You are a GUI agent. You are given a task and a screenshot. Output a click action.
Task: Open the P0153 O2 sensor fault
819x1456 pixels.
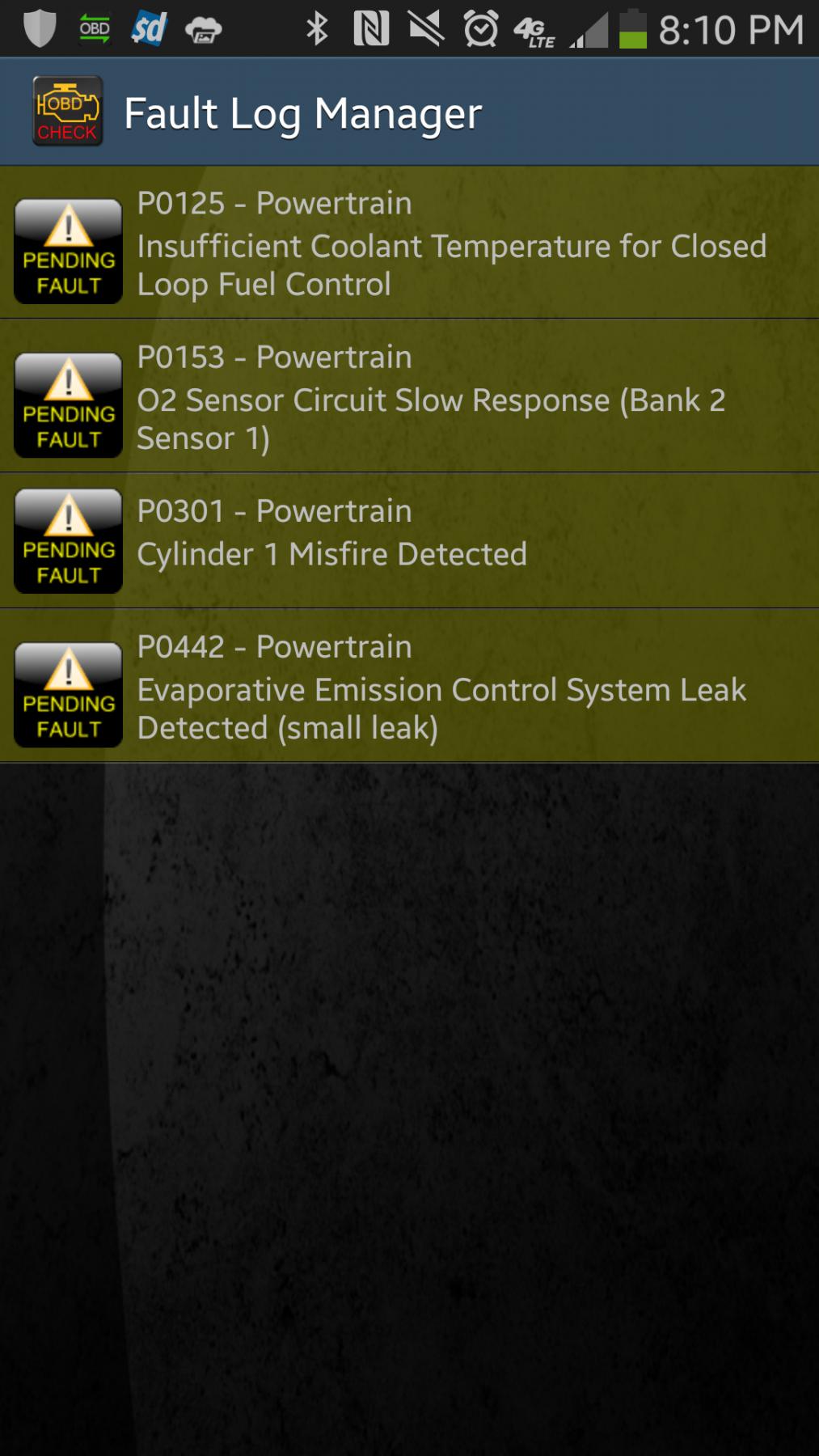409,396
